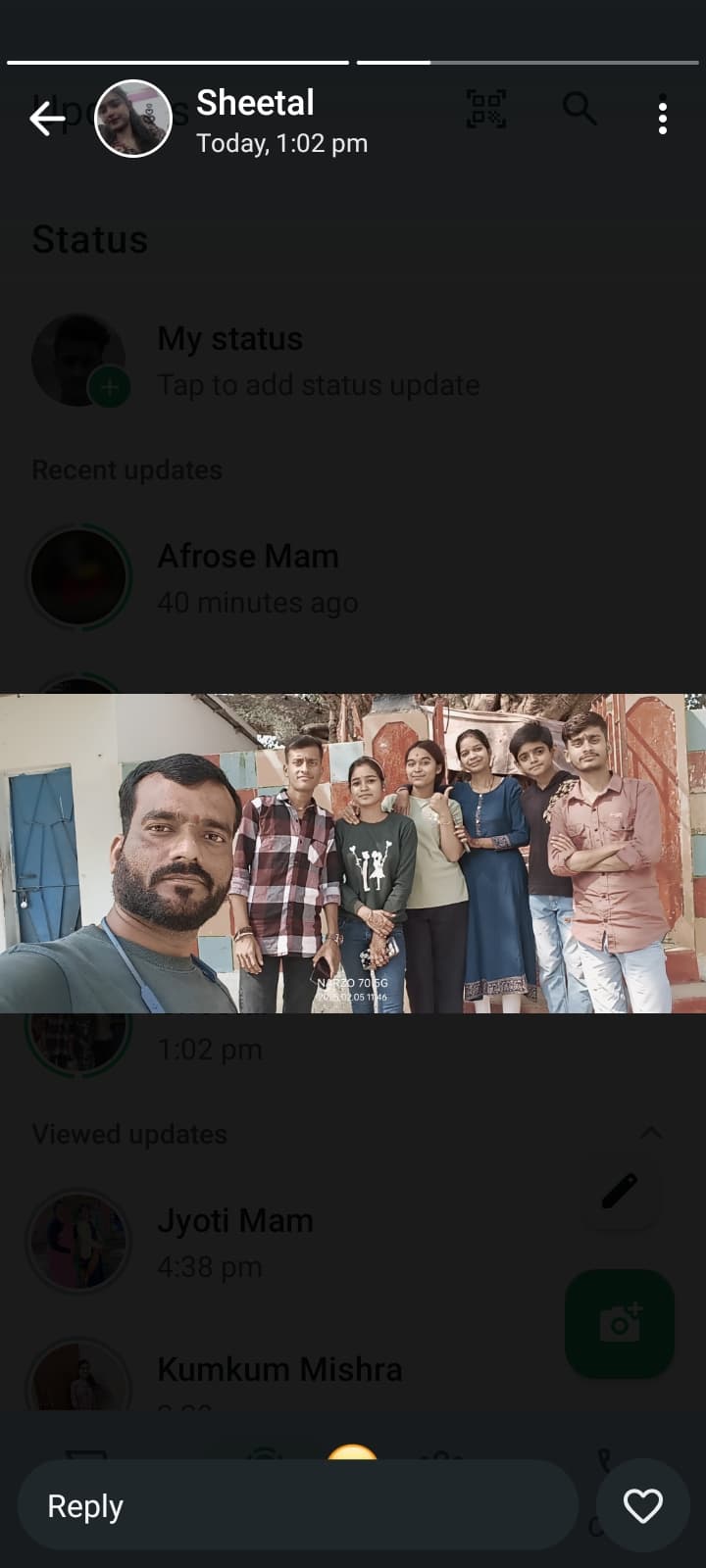Image resolution: width=706 pixels, height=1568 pixels.
Task: Open the three-dot overflow menu
Action: (663, 119)
